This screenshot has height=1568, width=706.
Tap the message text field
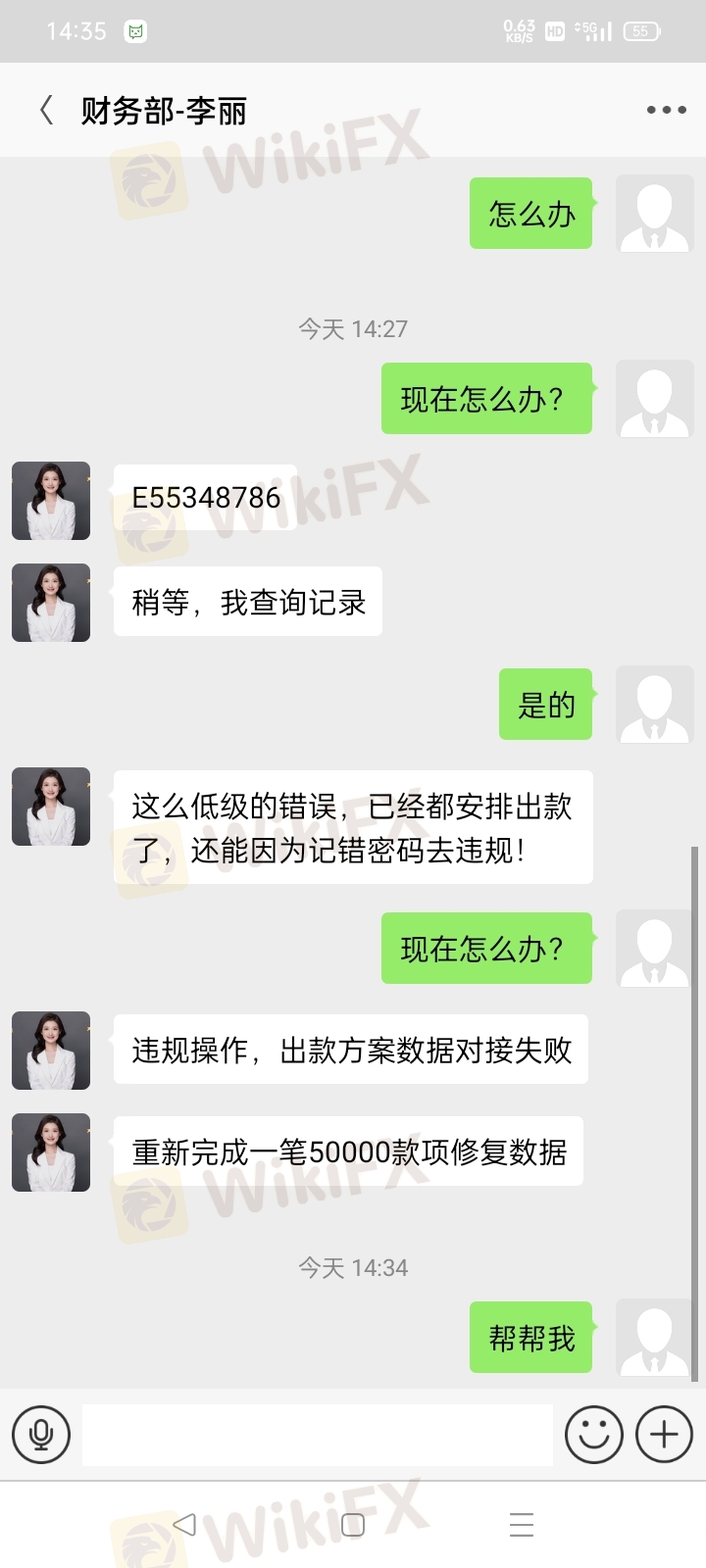(317, 1435)
